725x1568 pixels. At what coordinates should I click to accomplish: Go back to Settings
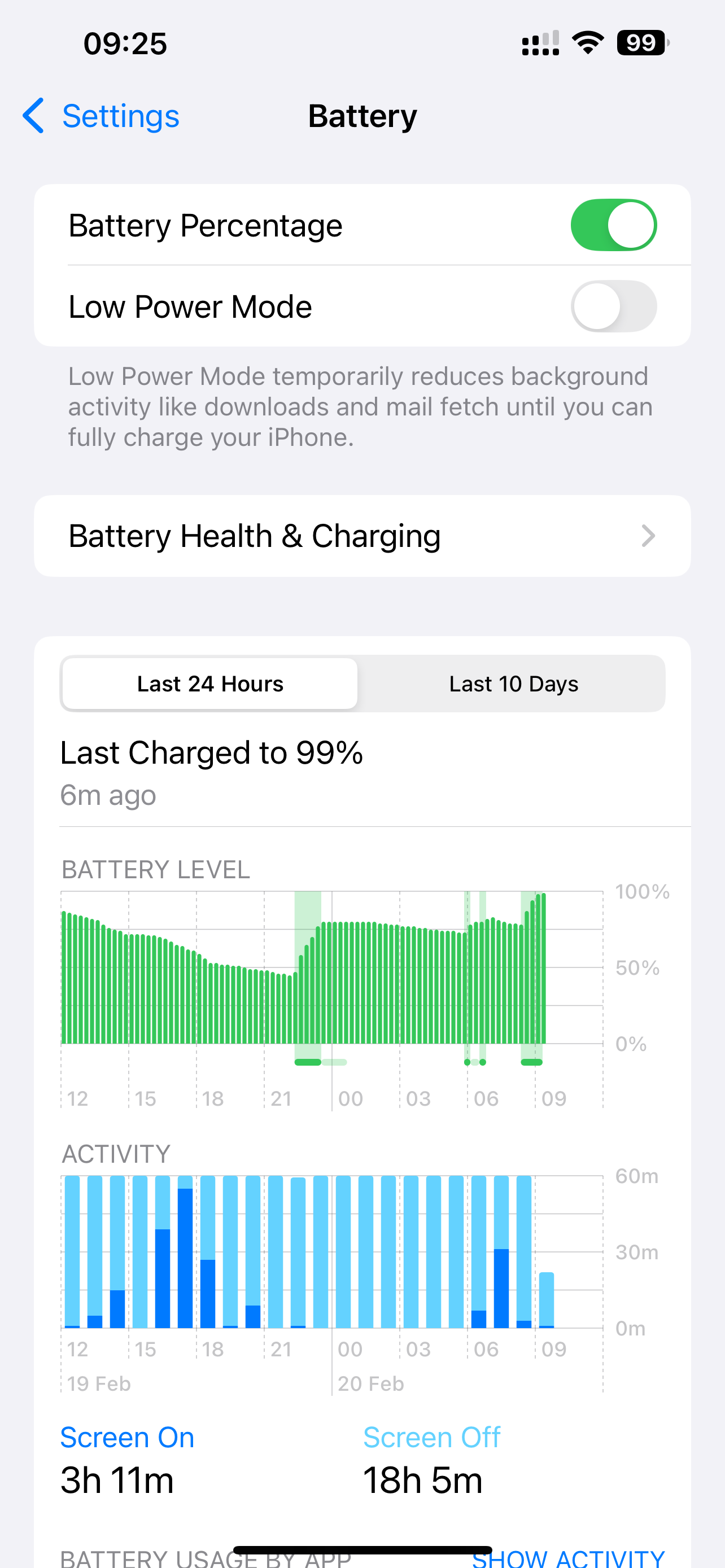click(x=101, y=116)
